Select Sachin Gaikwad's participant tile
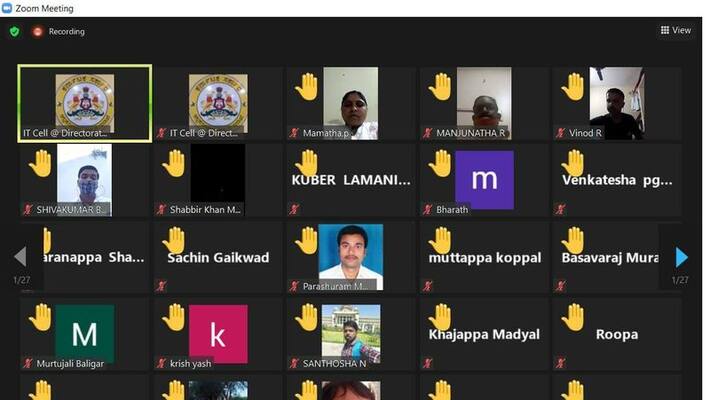The height and width of the screenshot is (400, 710). pos(217,257)
